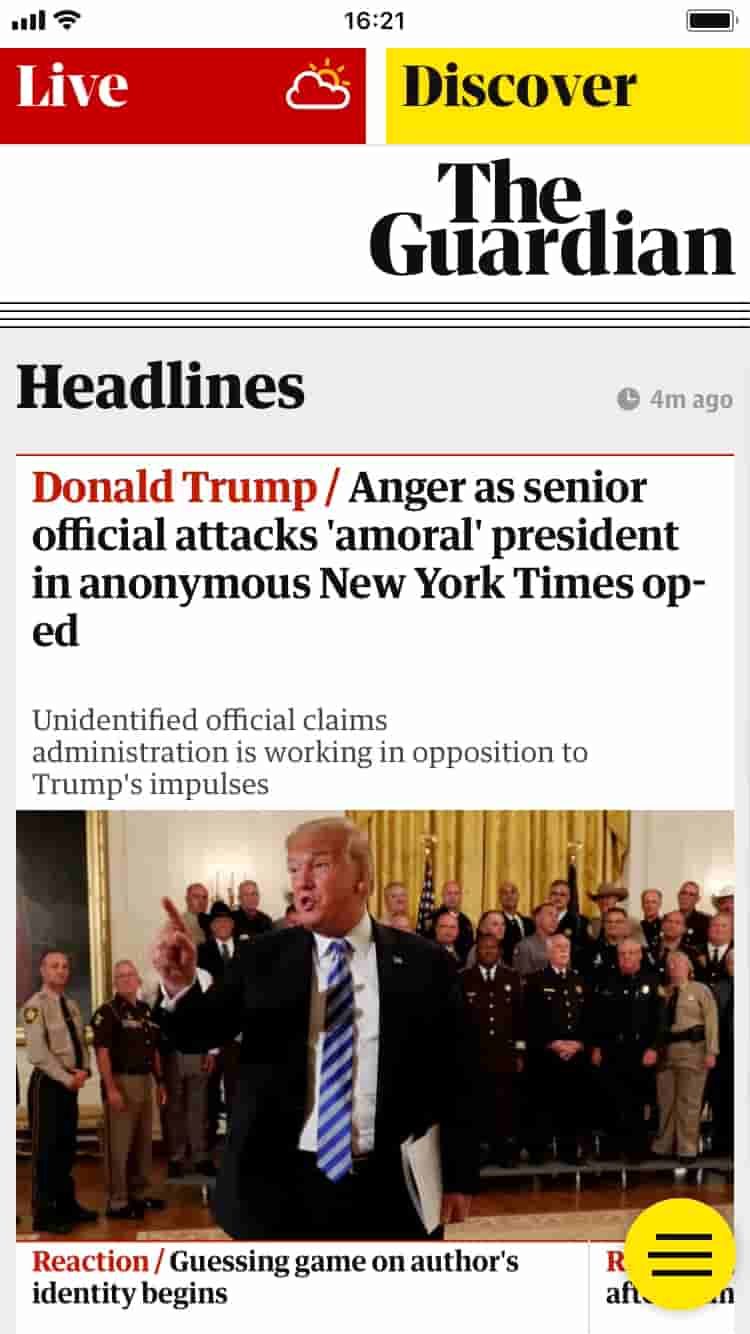
Task: Open the weather cloud icon
Action: pyautogui.click(x=318, y=87)
